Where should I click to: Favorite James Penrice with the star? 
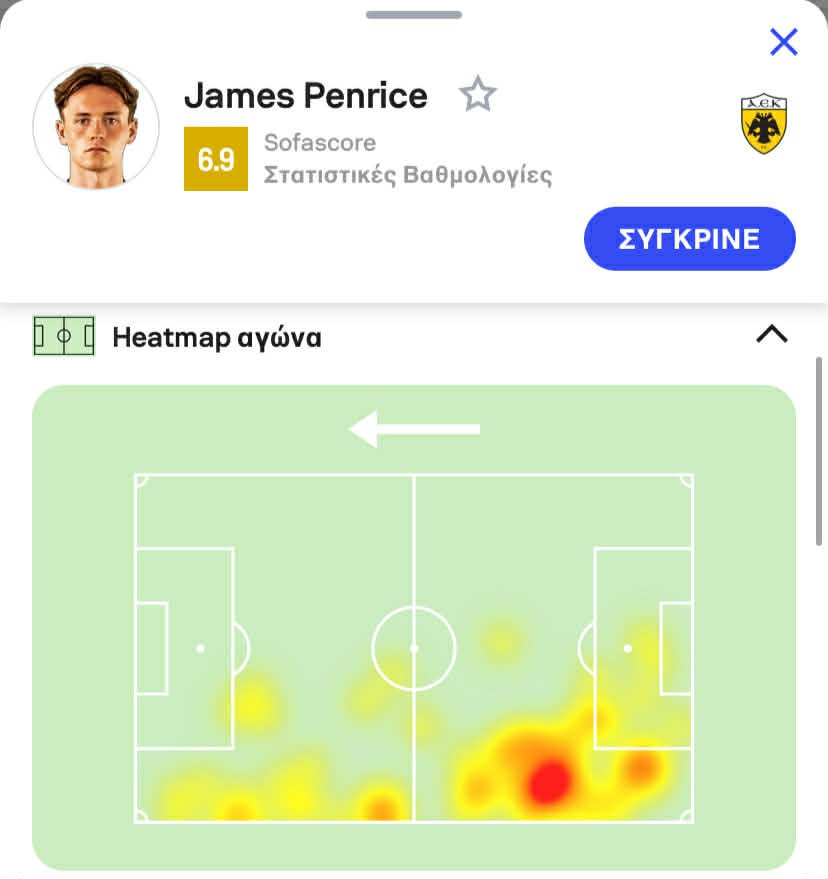(477, 96)
